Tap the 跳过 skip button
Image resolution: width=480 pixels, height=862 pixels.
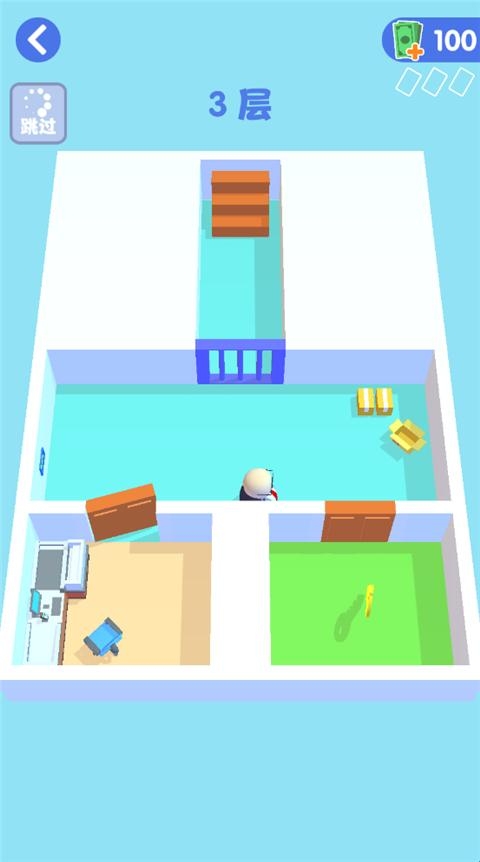tap(38, 113)
